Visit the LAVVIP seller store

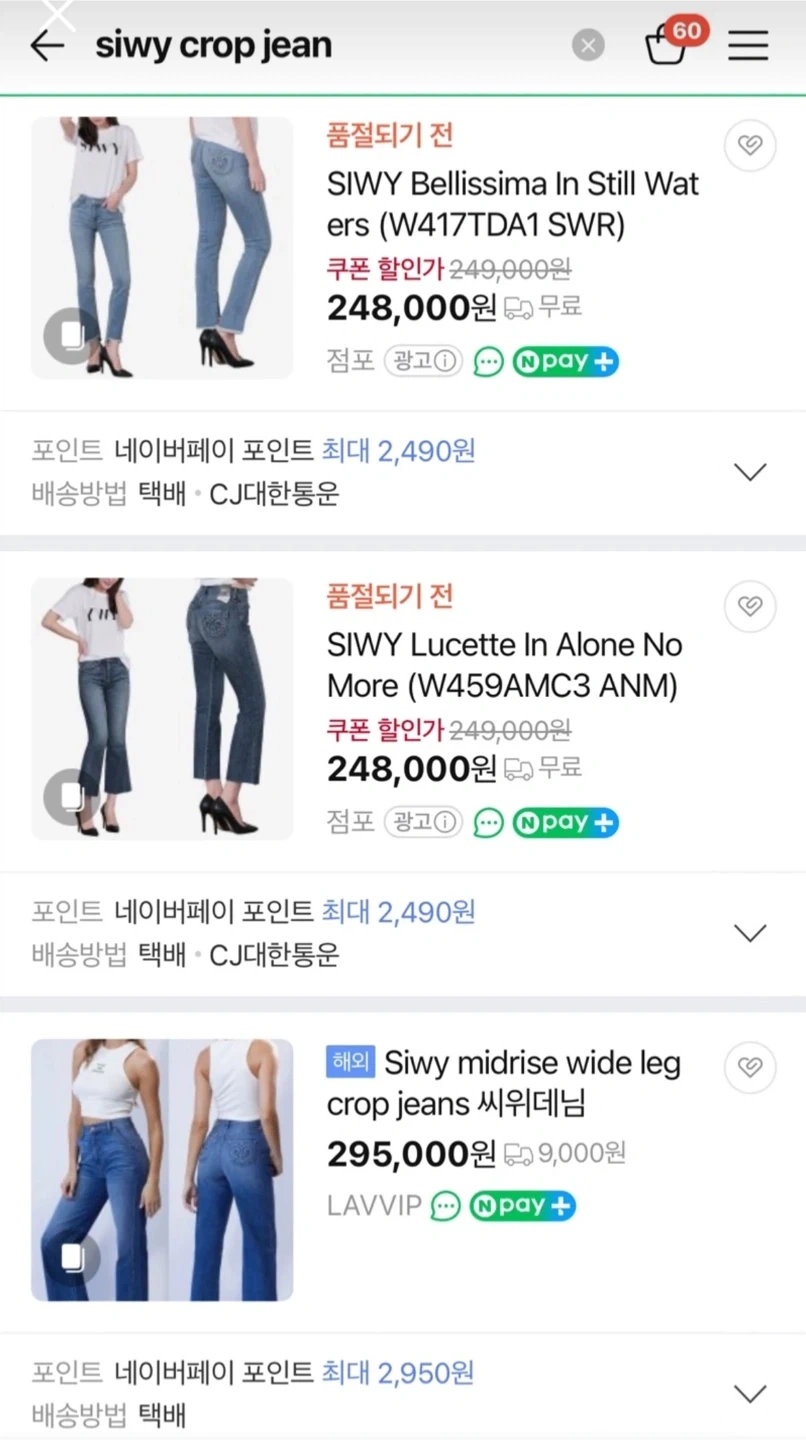click(375, 1206)
